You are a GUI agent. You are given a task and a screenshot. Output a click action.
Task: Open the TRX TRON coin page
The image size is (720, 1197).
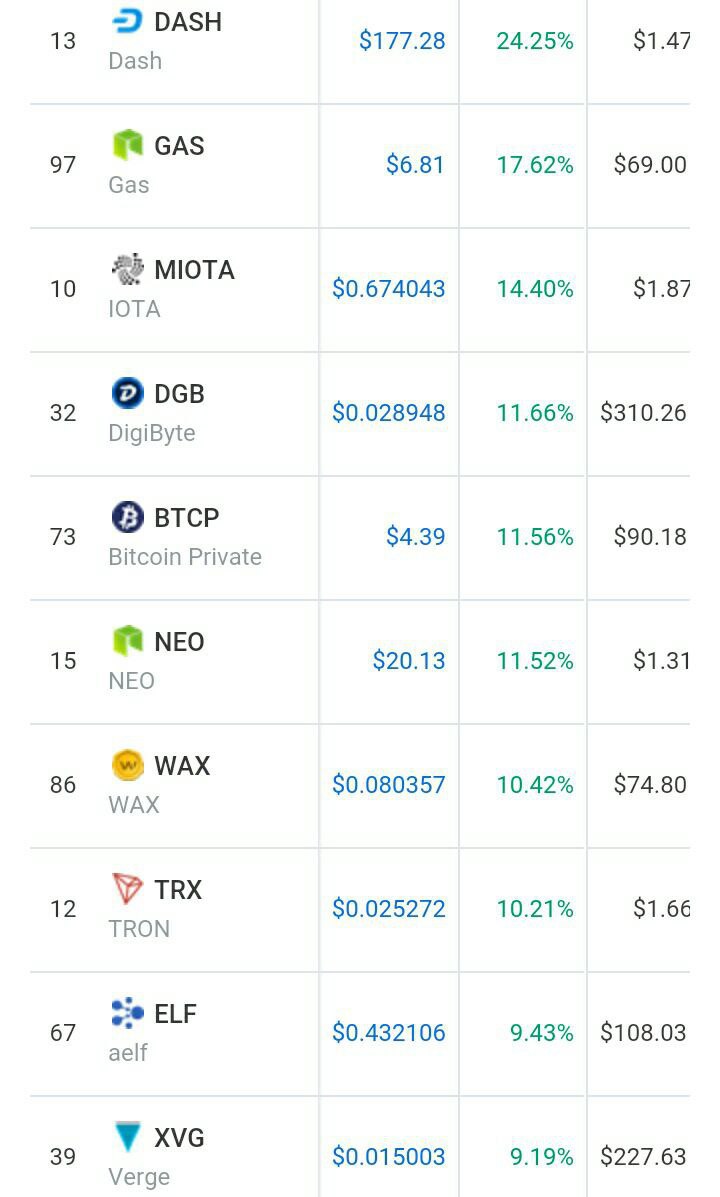click(x=178, y=890)
